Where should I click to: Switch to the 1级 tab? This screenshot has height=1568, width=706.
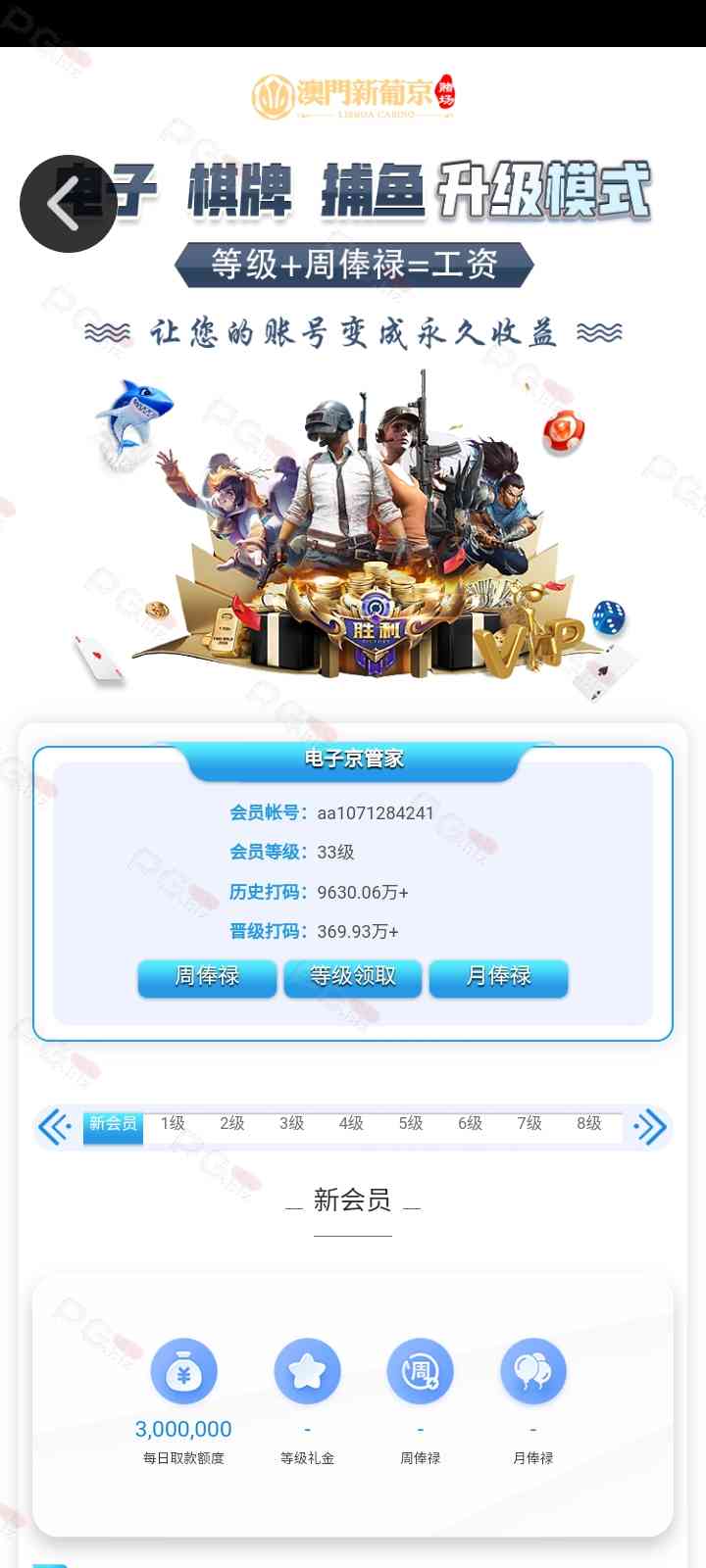(x=173, y=1124)
